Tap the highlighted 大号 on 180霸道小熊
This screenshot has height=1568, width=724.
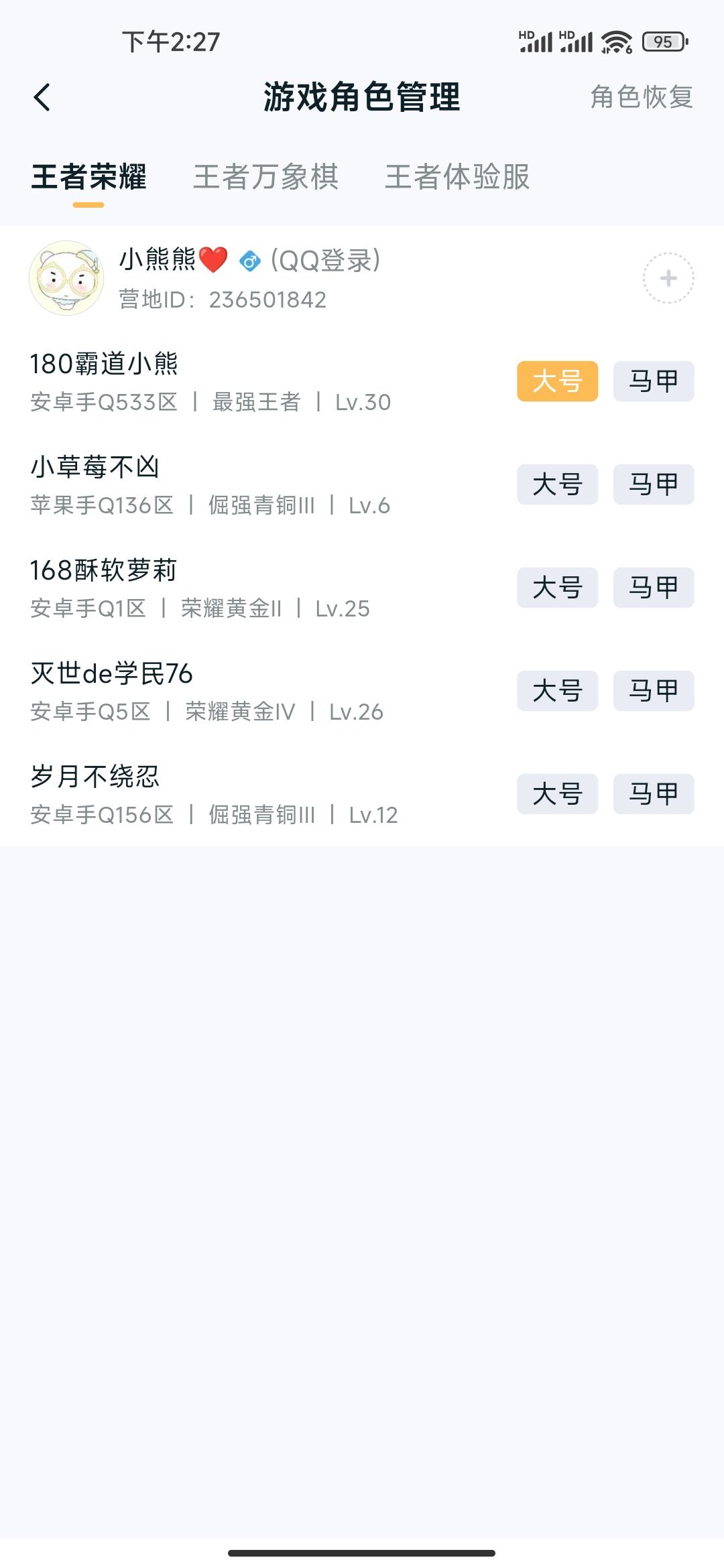point(556,381)
